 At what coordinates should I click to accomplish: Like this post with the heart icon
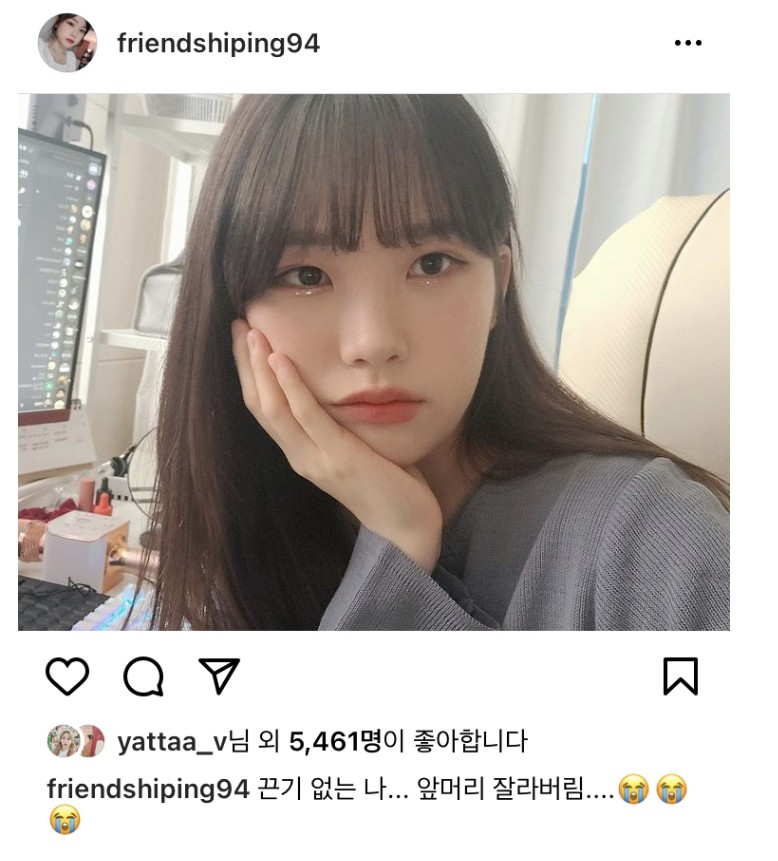[x=67, y=677]
